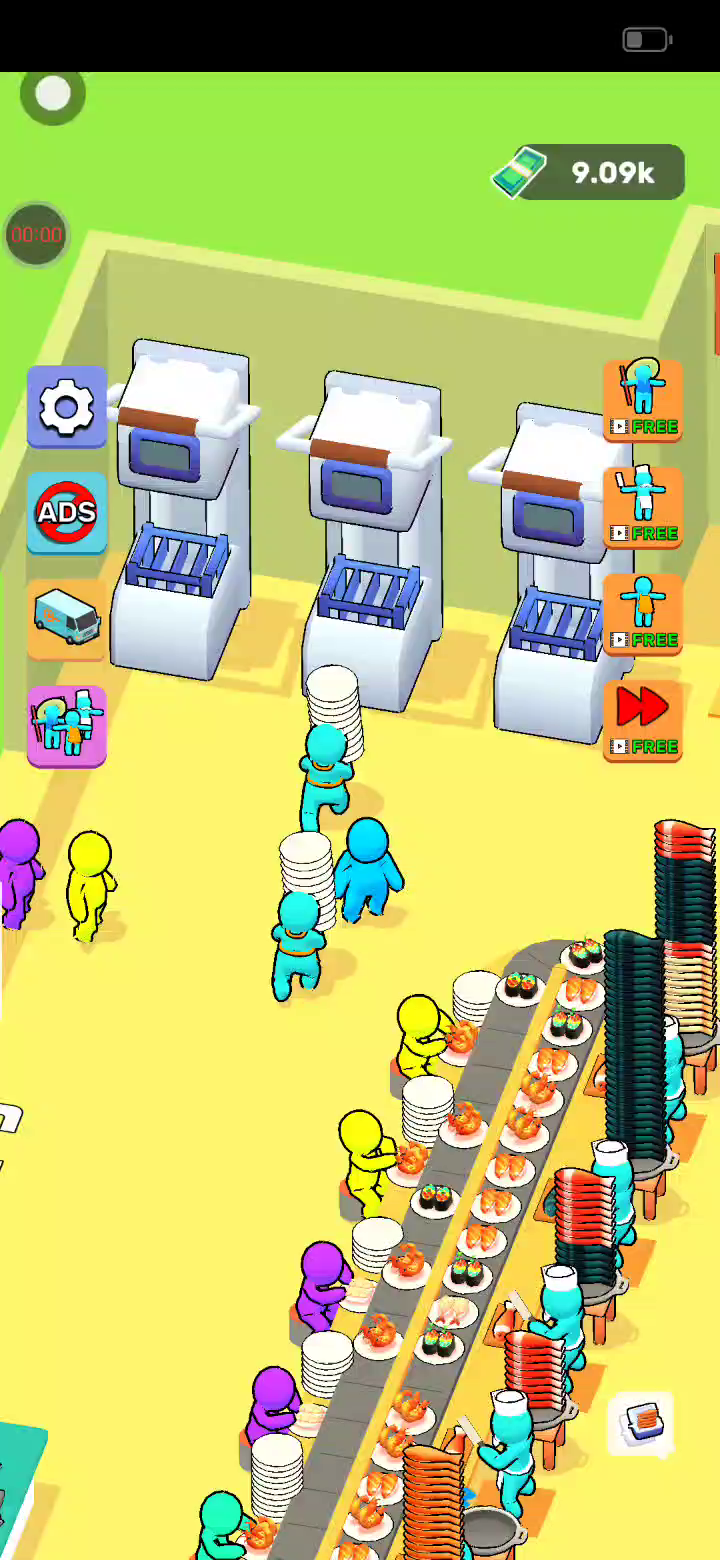This screenshot has height=1560, width=720.
Task: Open the delivery van menu
Action: click(66, 619)
